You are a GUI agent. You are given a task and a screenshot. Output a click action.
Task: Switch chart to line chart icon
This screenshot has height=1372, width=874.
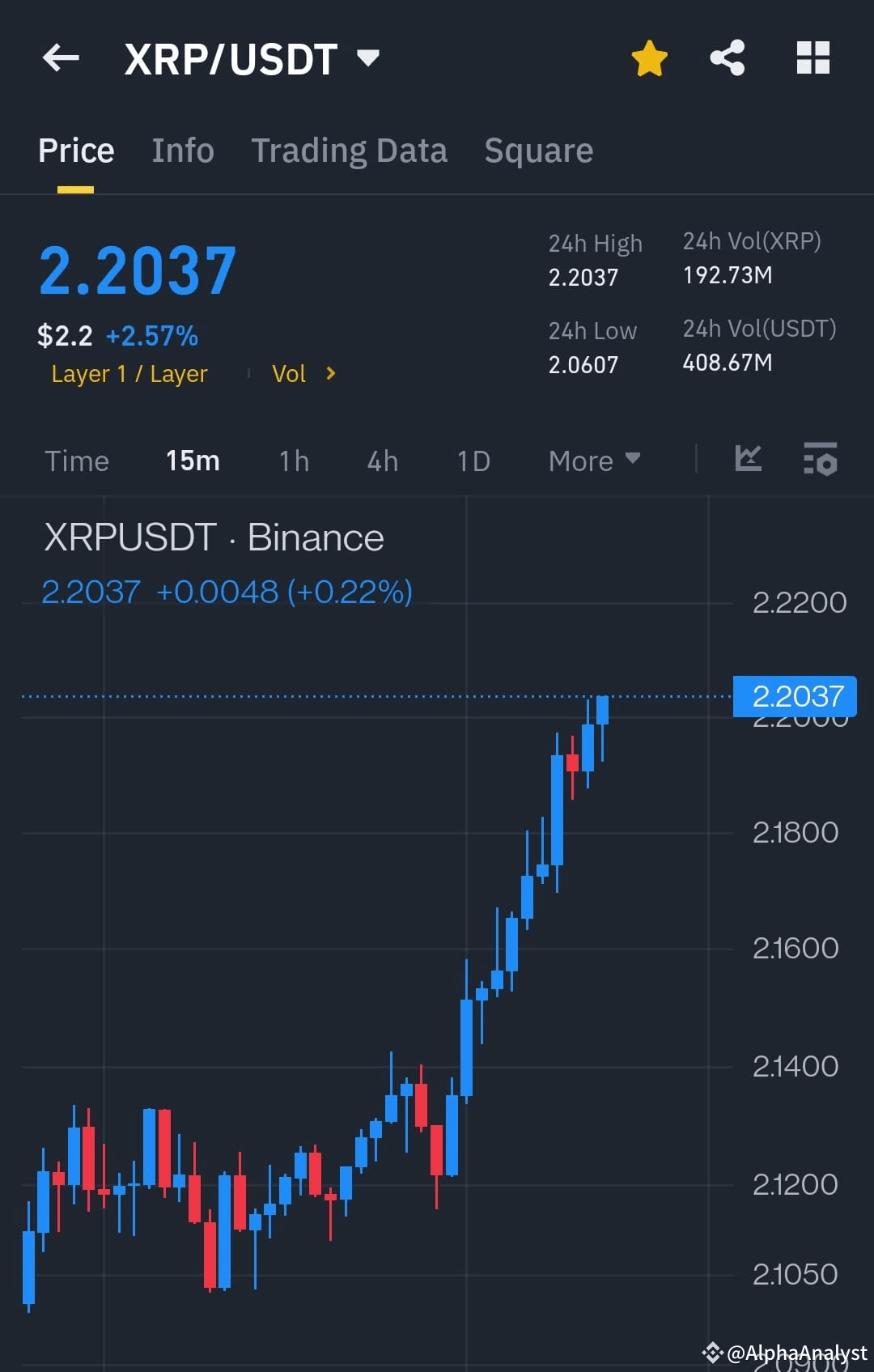[x=747, y=459]
